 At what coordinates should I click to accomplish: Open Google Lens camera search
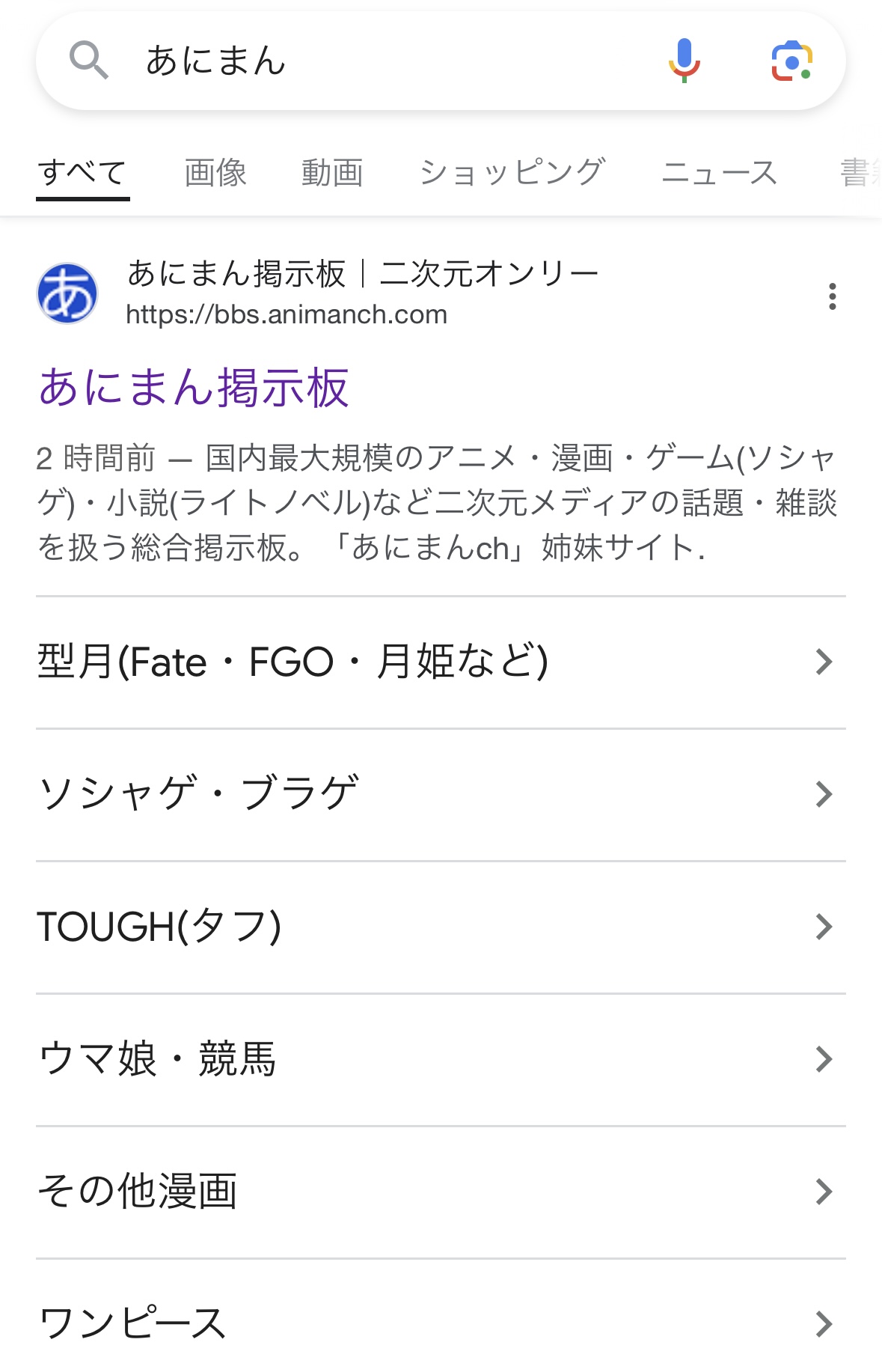(x=791, y=61)
